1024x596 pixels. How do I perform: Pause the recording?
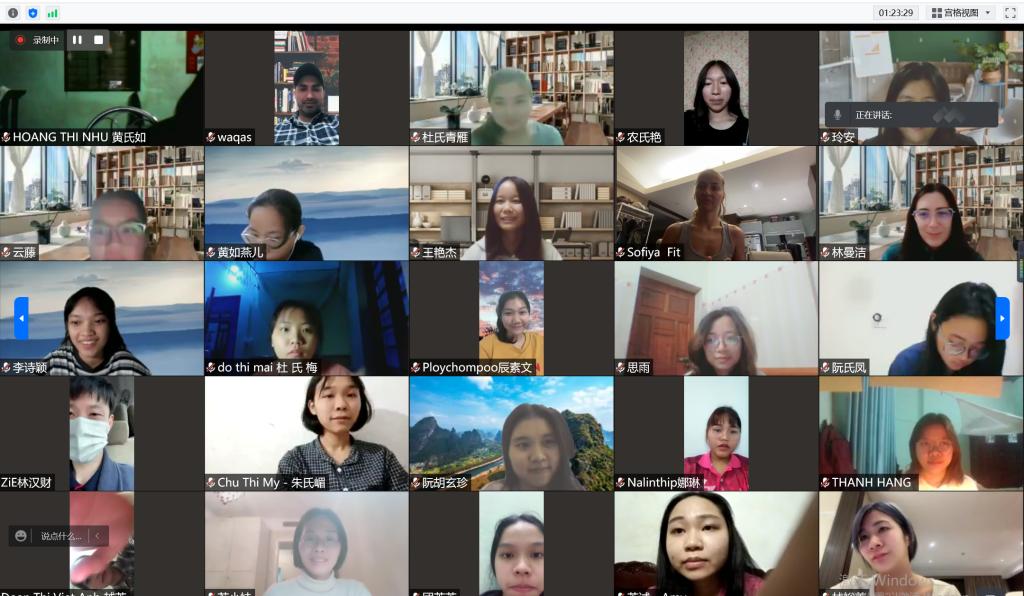[x=77, y=40]
